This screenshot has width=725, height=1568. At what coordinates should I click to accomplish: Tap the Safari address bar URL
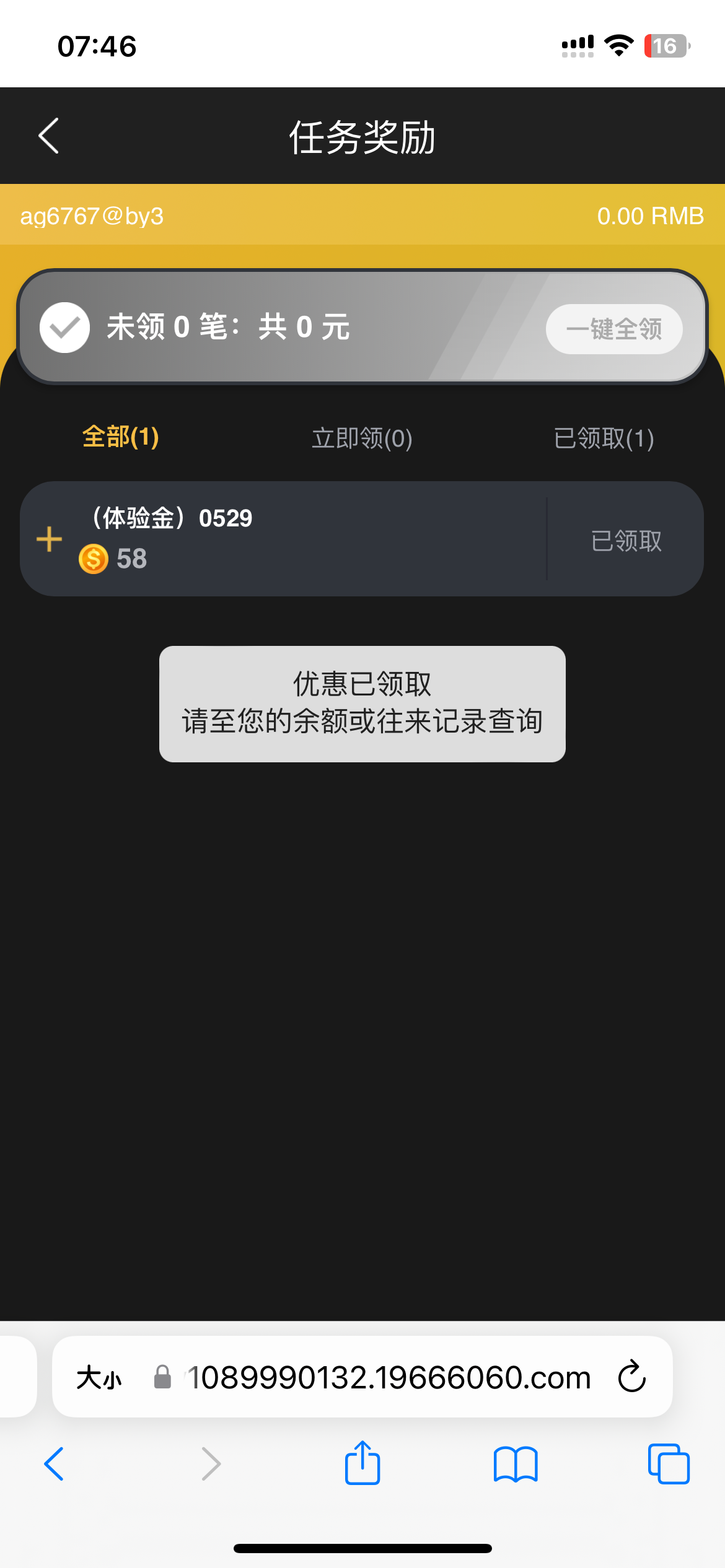coord(389,1378)
